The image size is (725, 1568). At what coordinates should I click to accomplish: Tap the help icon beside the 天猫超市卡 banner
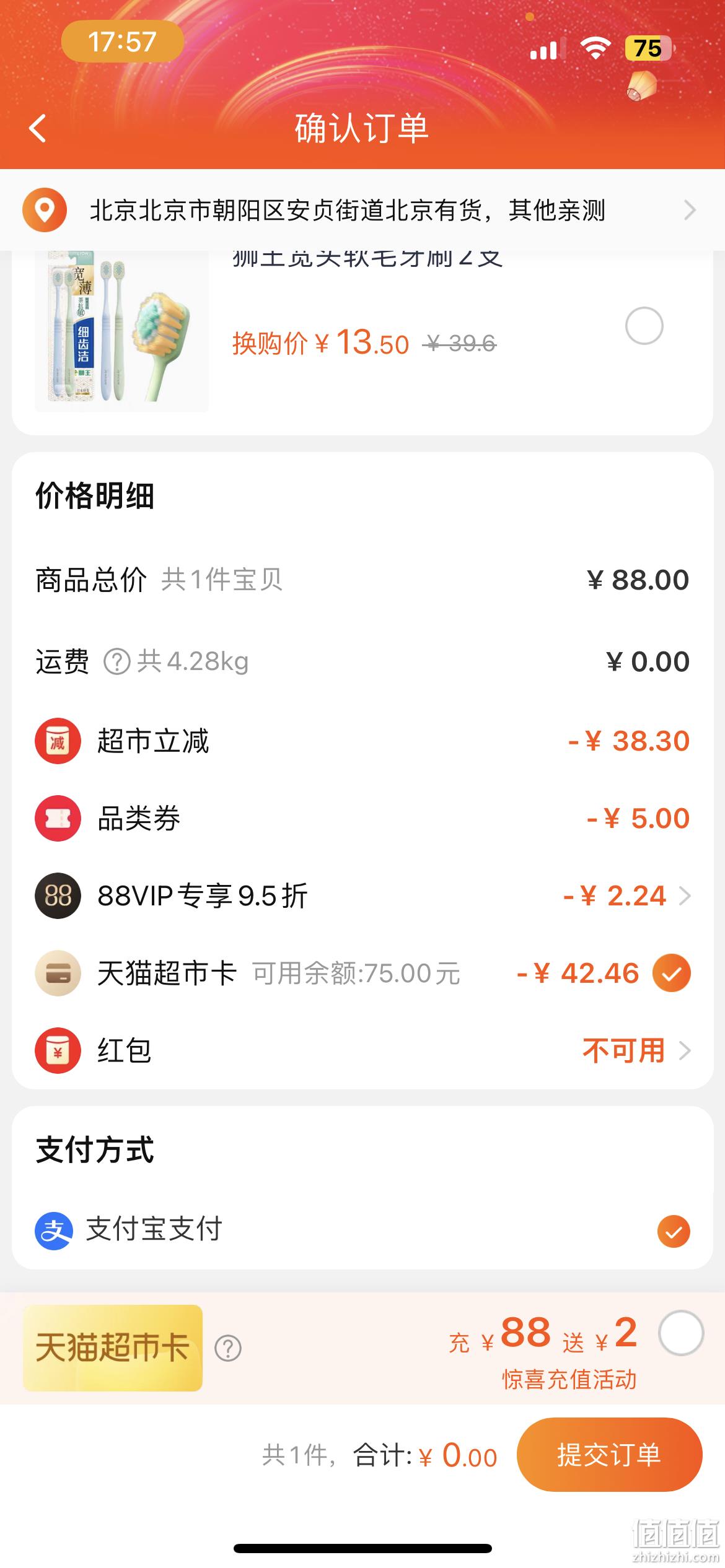228,1348
